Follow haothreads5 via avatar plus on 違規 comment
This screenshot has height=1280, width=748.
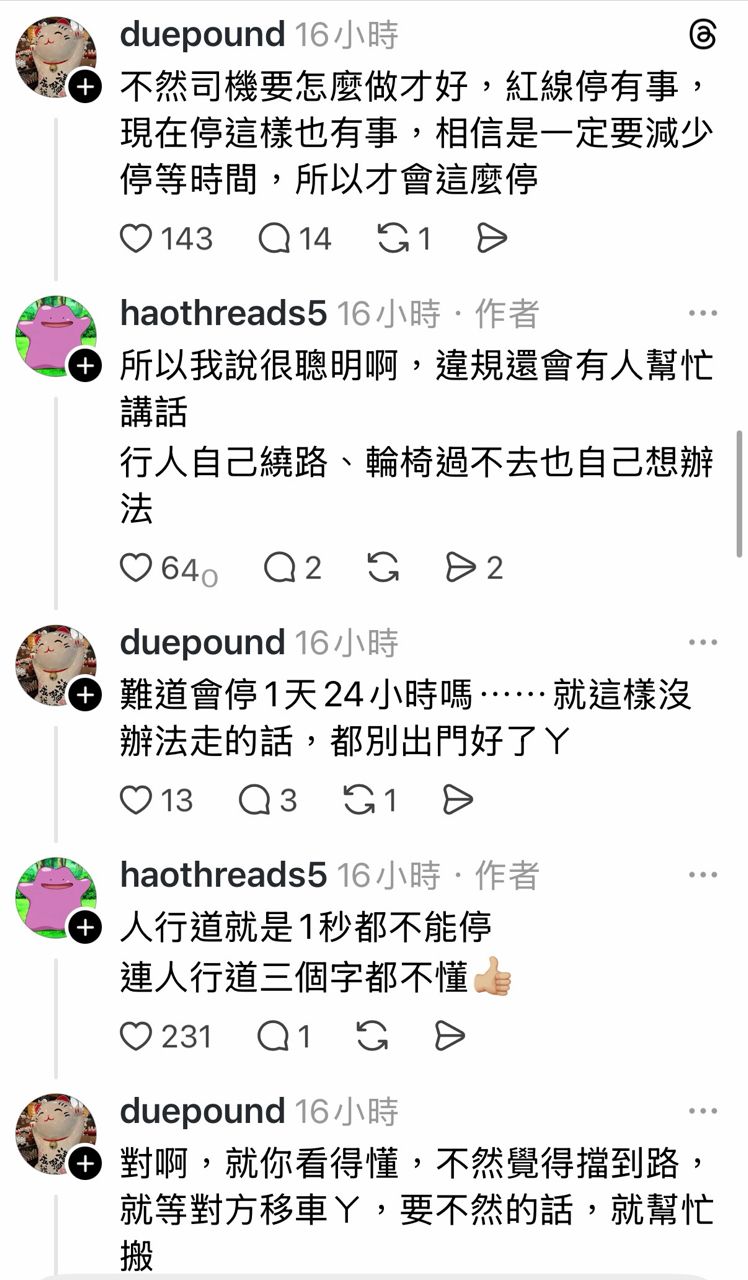(86, 367)
